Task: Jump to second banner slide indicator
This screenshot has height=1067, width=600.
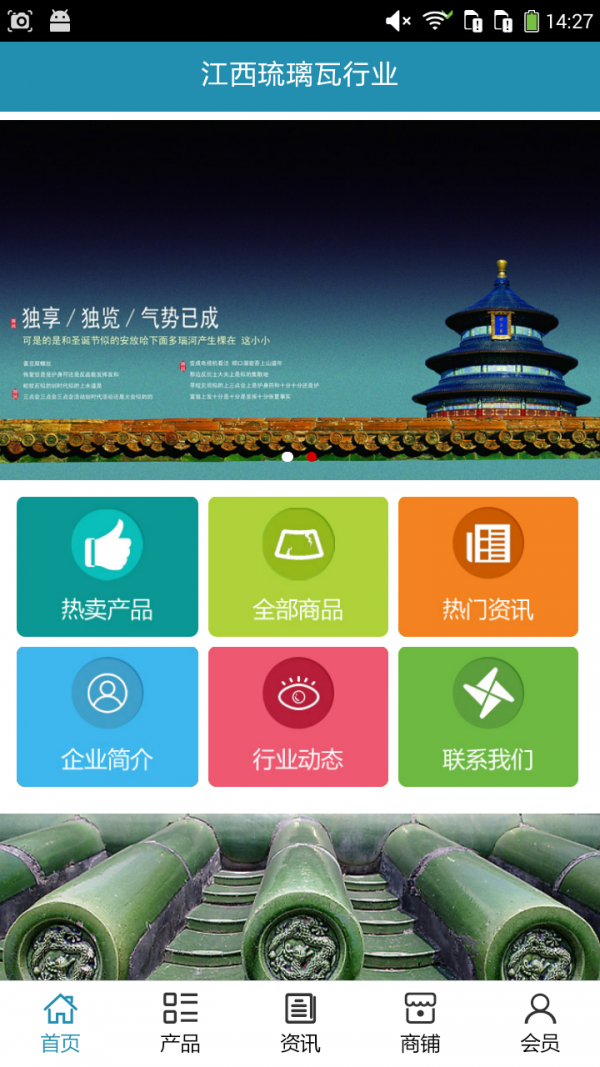Action: coord(312,457)
